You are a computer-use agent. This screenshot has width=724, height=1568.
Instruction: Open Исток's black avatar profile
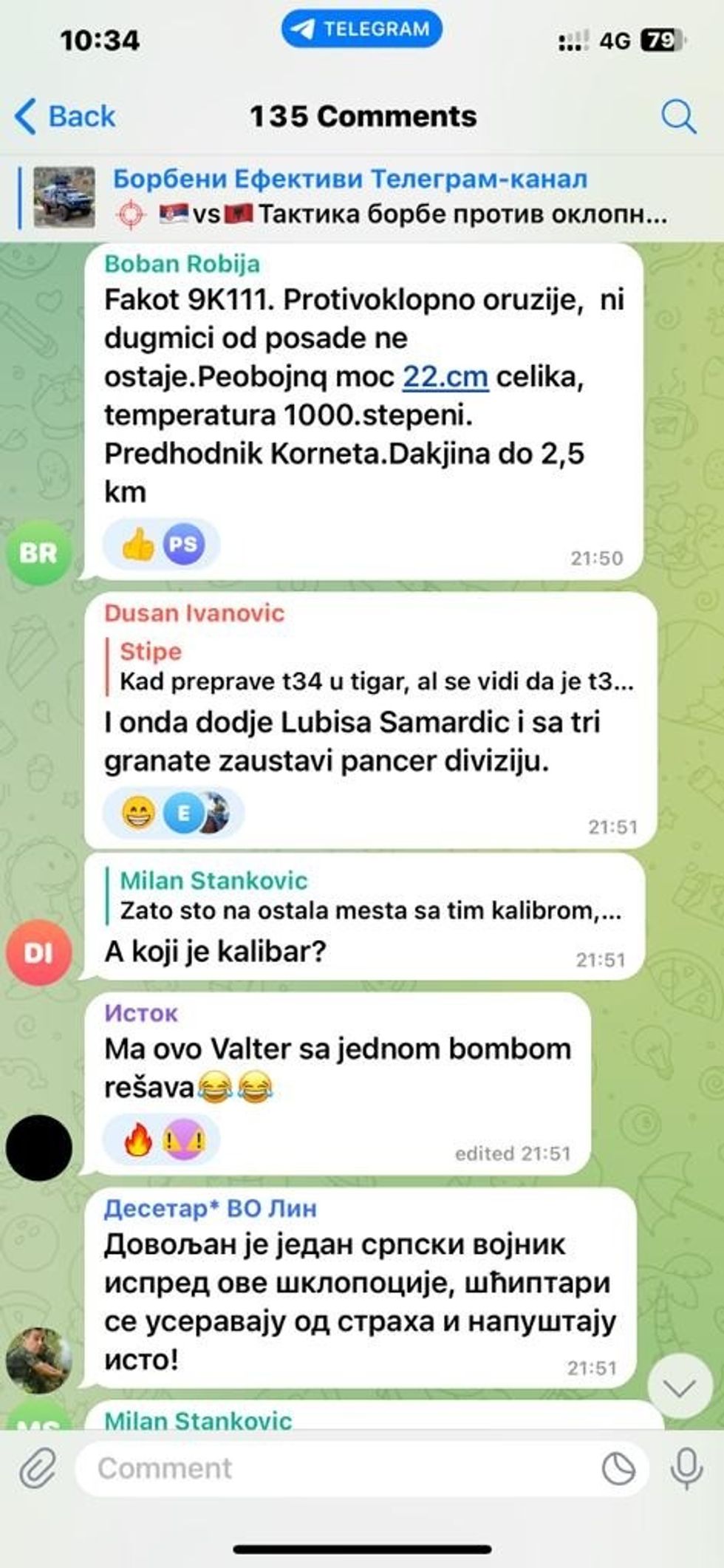click(x=38, y=1148)
